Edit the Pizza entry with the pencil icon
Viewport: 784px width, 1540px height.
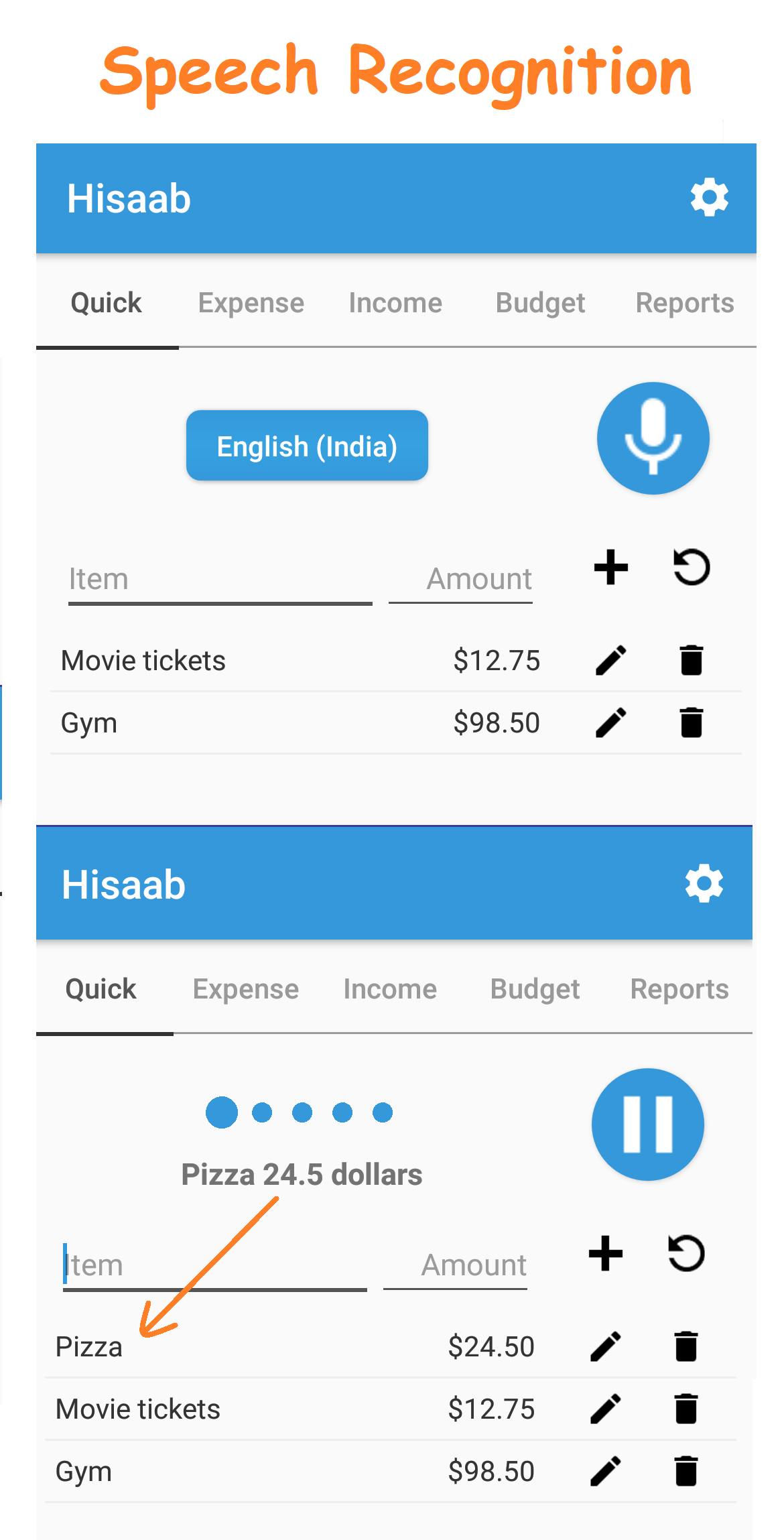(x=605, y=1347)
